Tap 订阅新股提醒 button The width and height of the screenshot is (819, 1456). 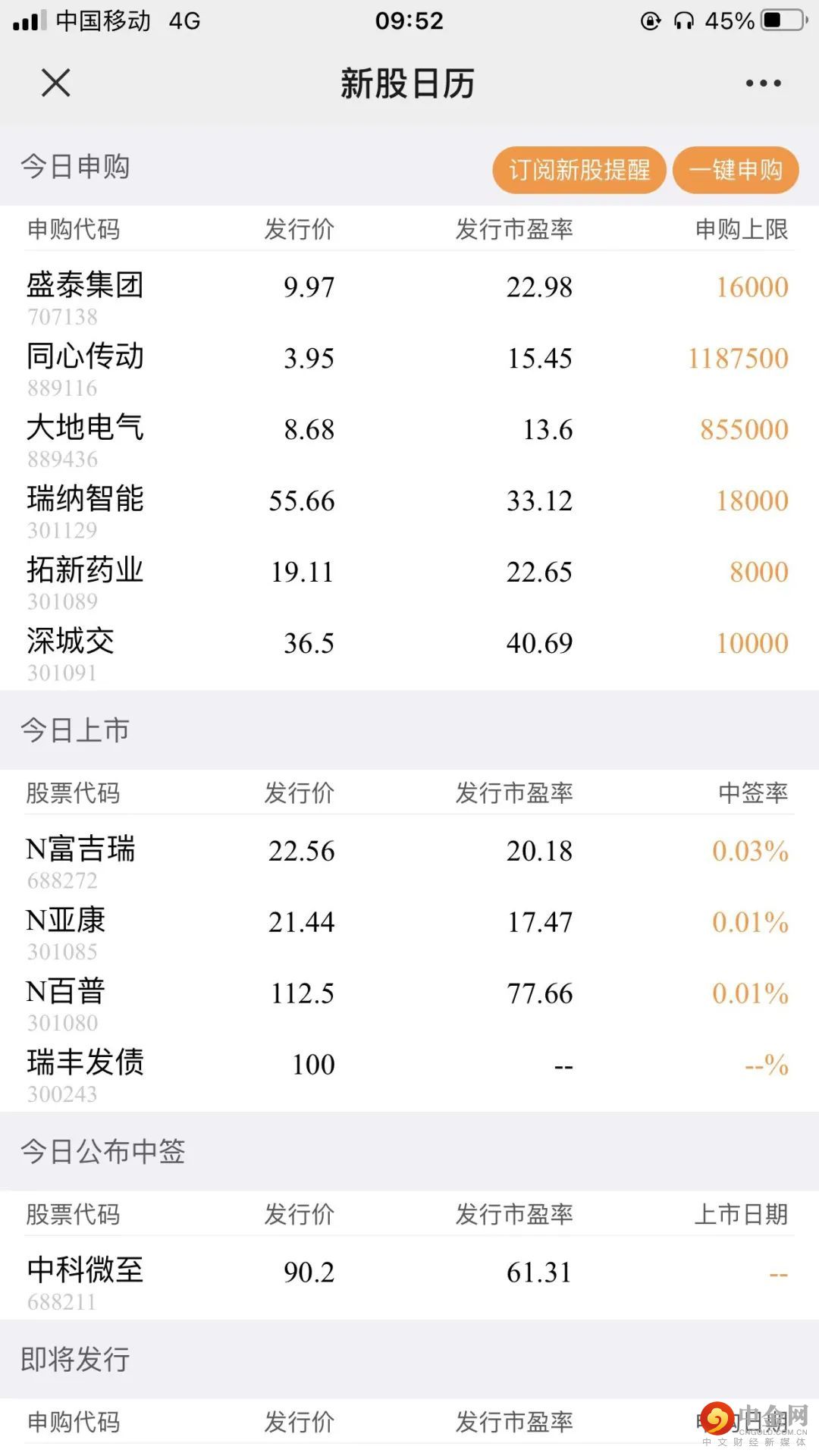click(x=579, y=170)
